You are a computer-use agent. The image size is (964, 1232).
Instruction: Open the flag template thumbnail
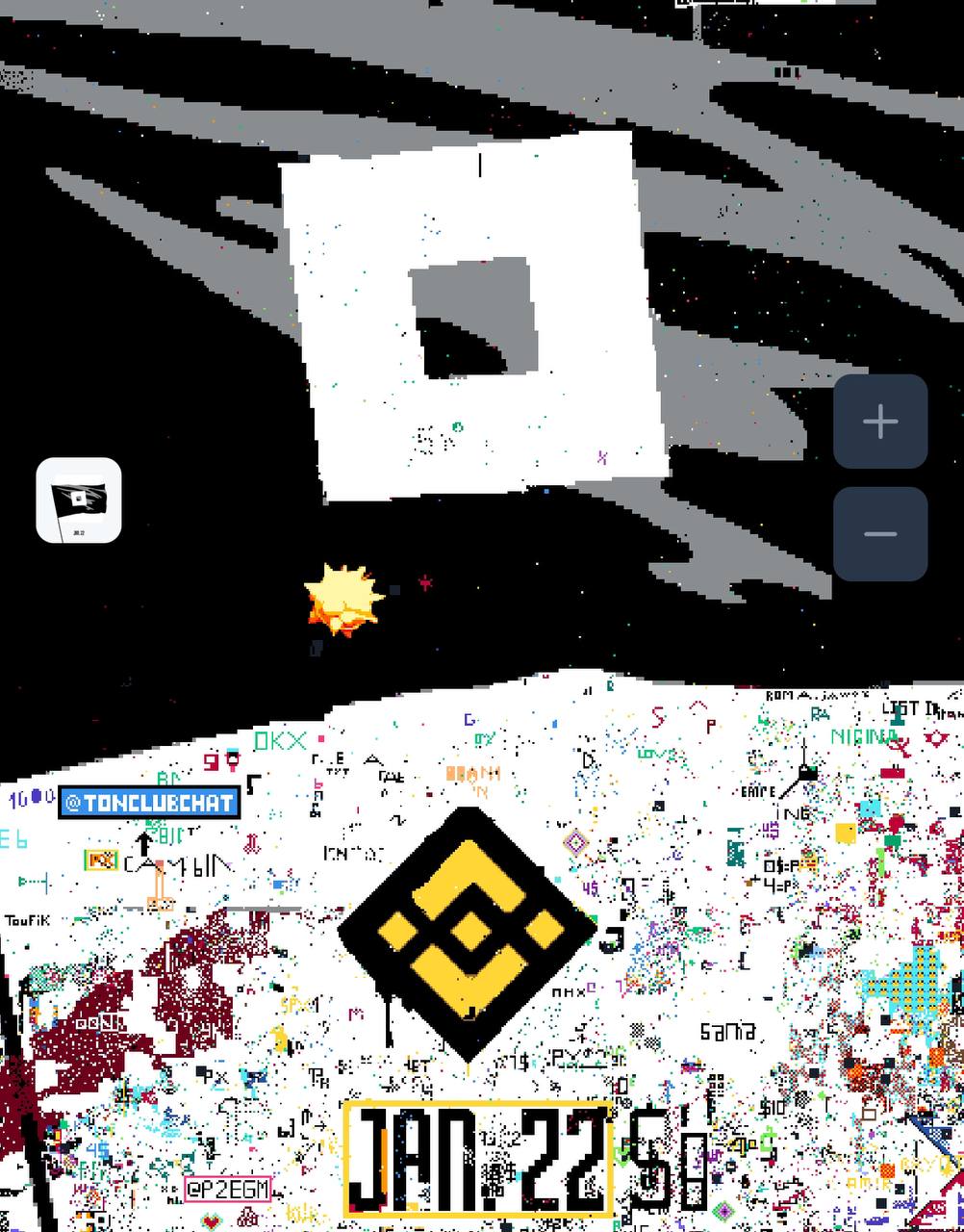[79, 500]
